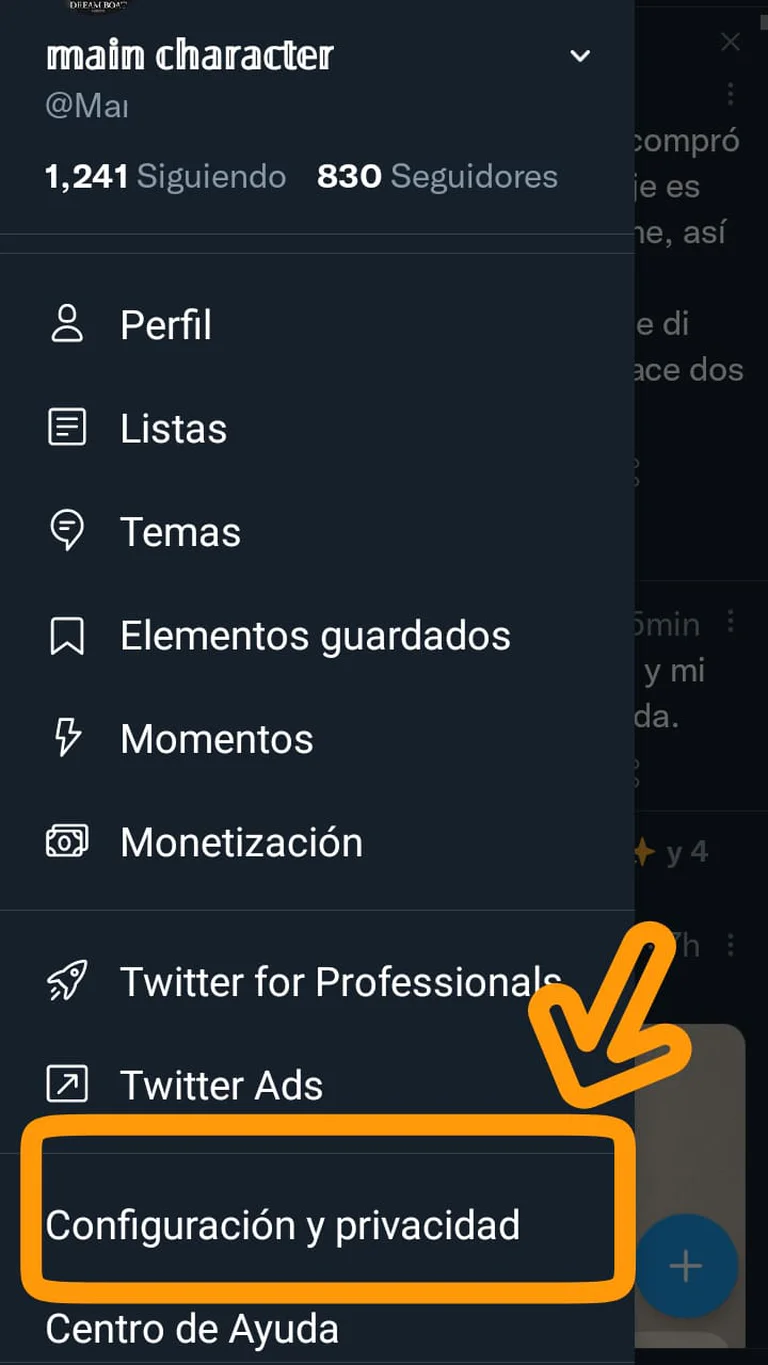This screenshot has height=1365, width=768.
Task: Open the 1,241 Siguiendo list
Action: pyautogui.click(x=166, y=177)
